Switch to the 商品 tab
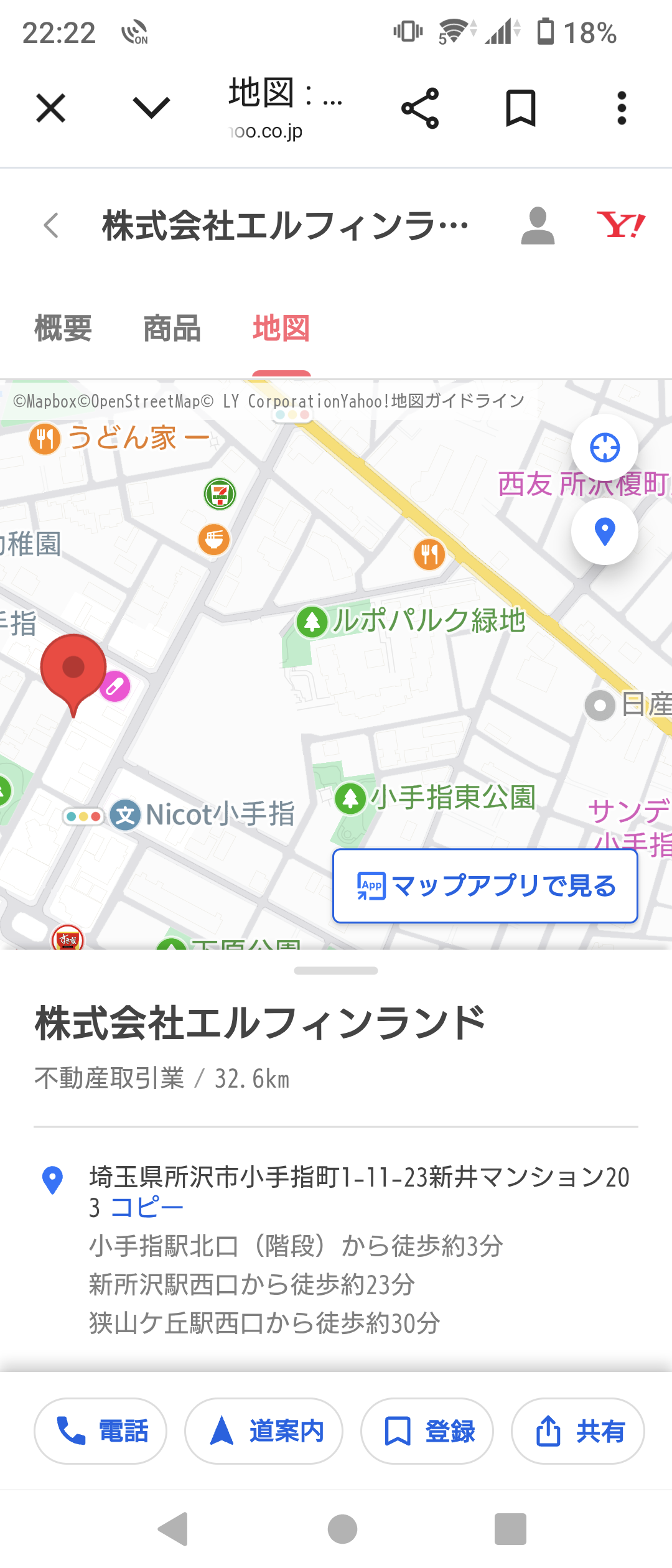 172,329
